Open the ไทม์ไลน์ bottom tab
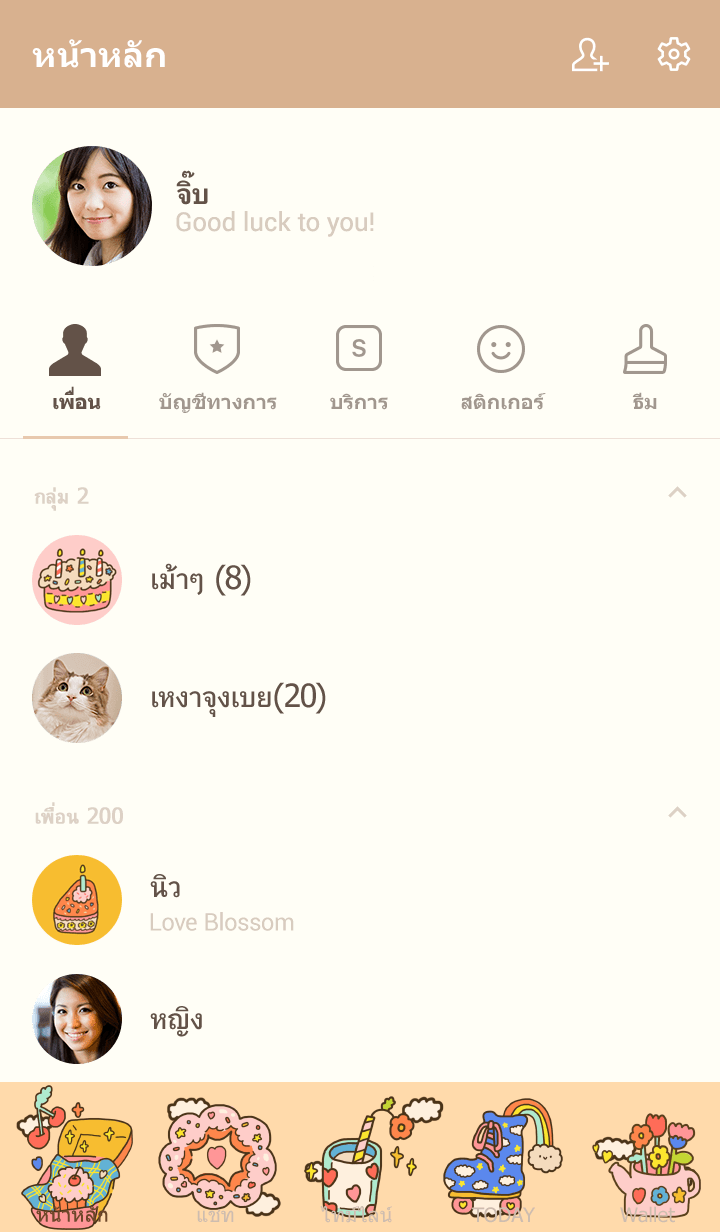The height and width of the screenshot is (1232, 720). [x=359, y=1158]
